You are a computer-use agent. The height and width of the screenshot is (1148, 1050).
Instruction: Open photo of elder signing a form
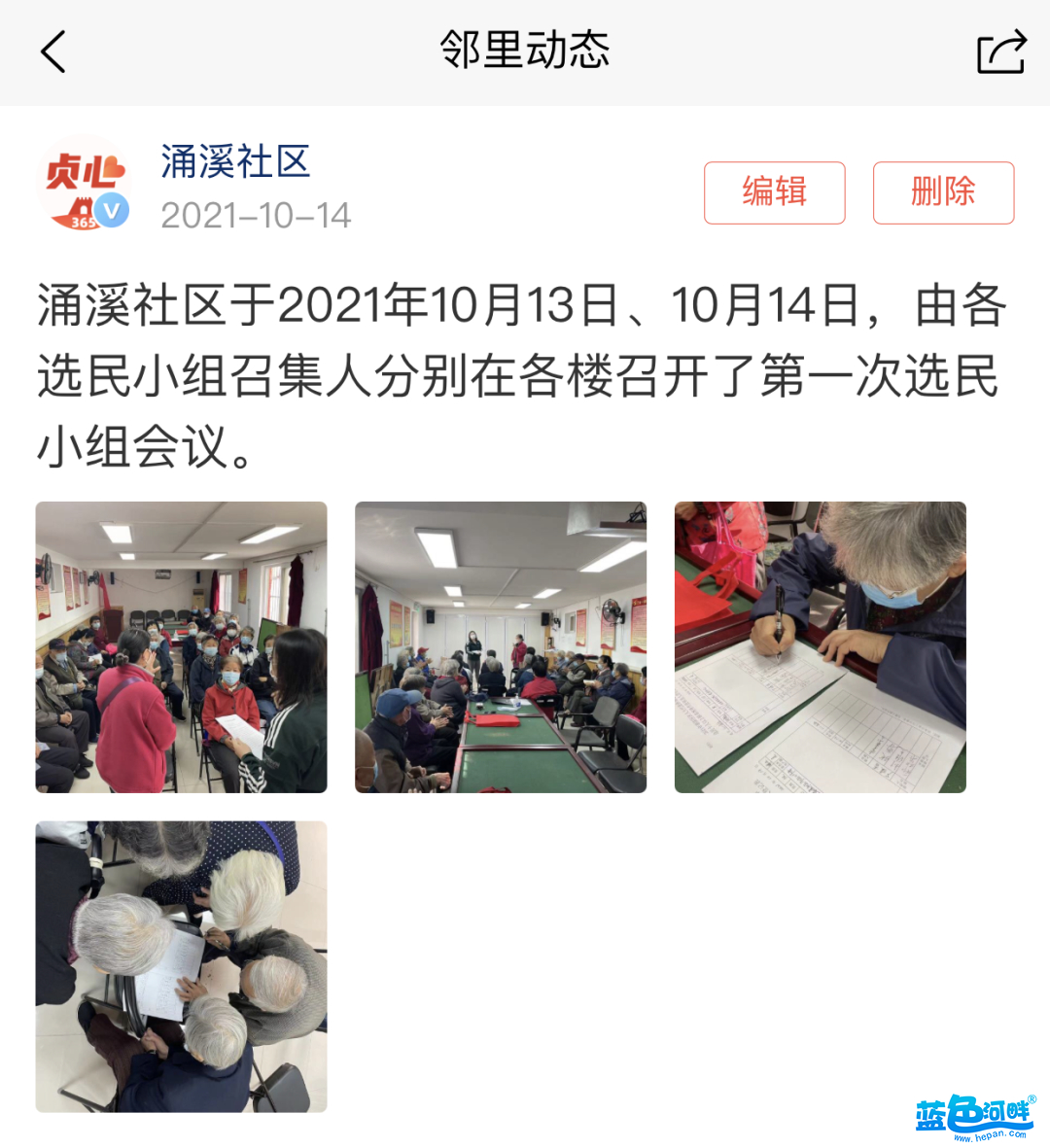[820, 647]
